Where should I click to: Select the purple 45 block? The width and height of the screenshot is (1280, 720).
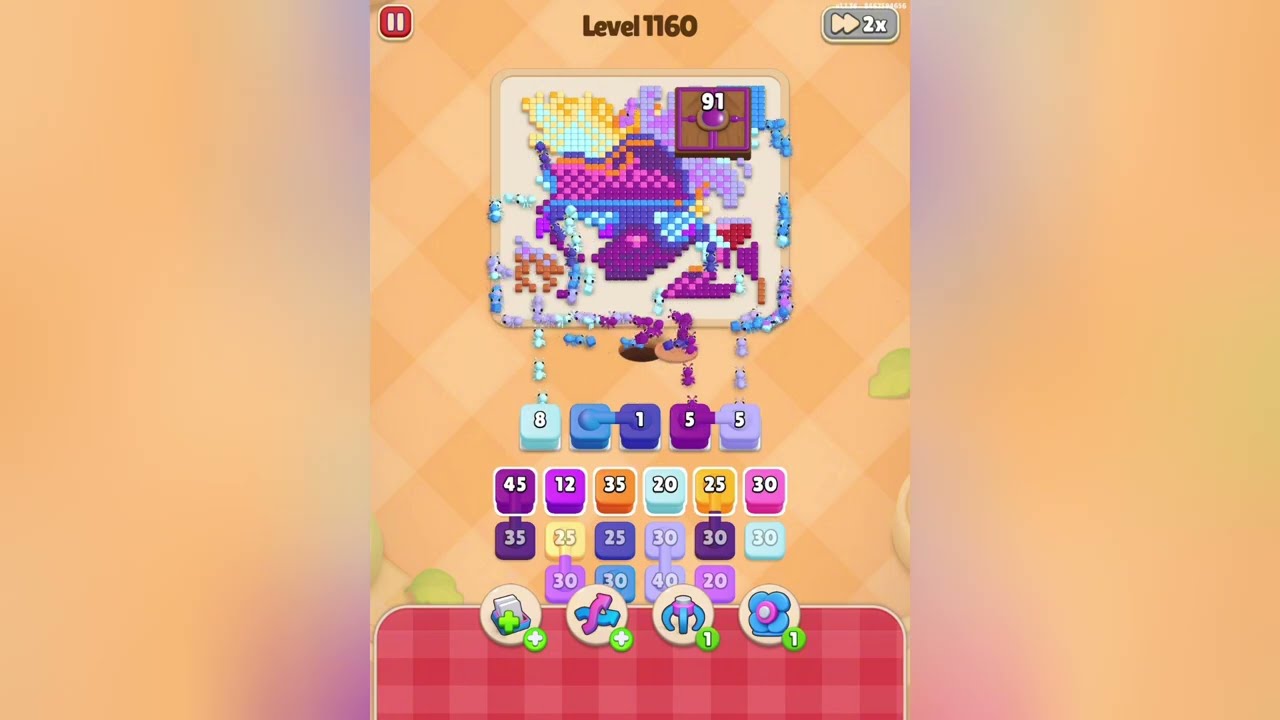pos(515,490)
